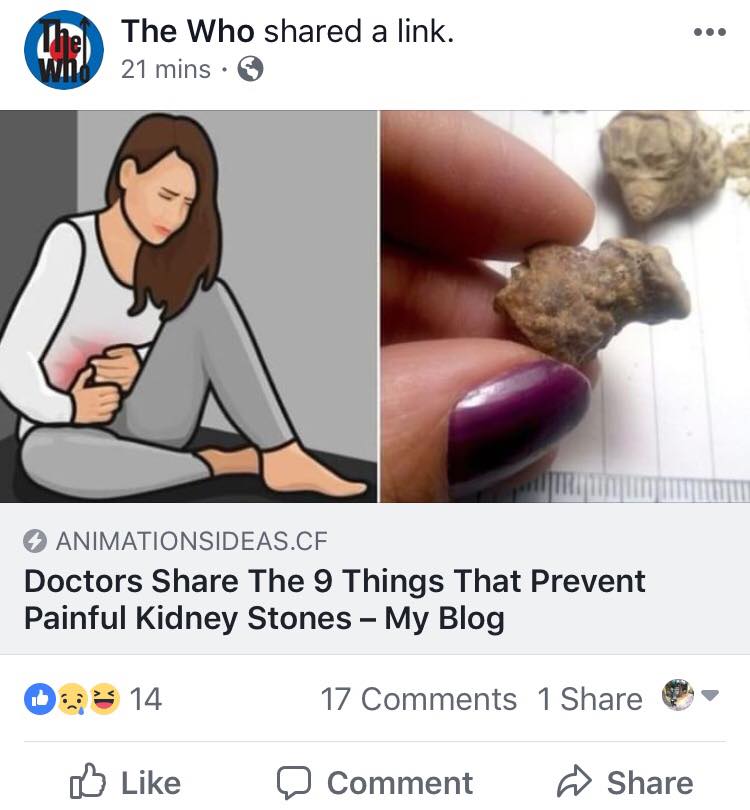Open The Who's profile picture
Viewport: 750px width, 810px height.
point(63,49)
